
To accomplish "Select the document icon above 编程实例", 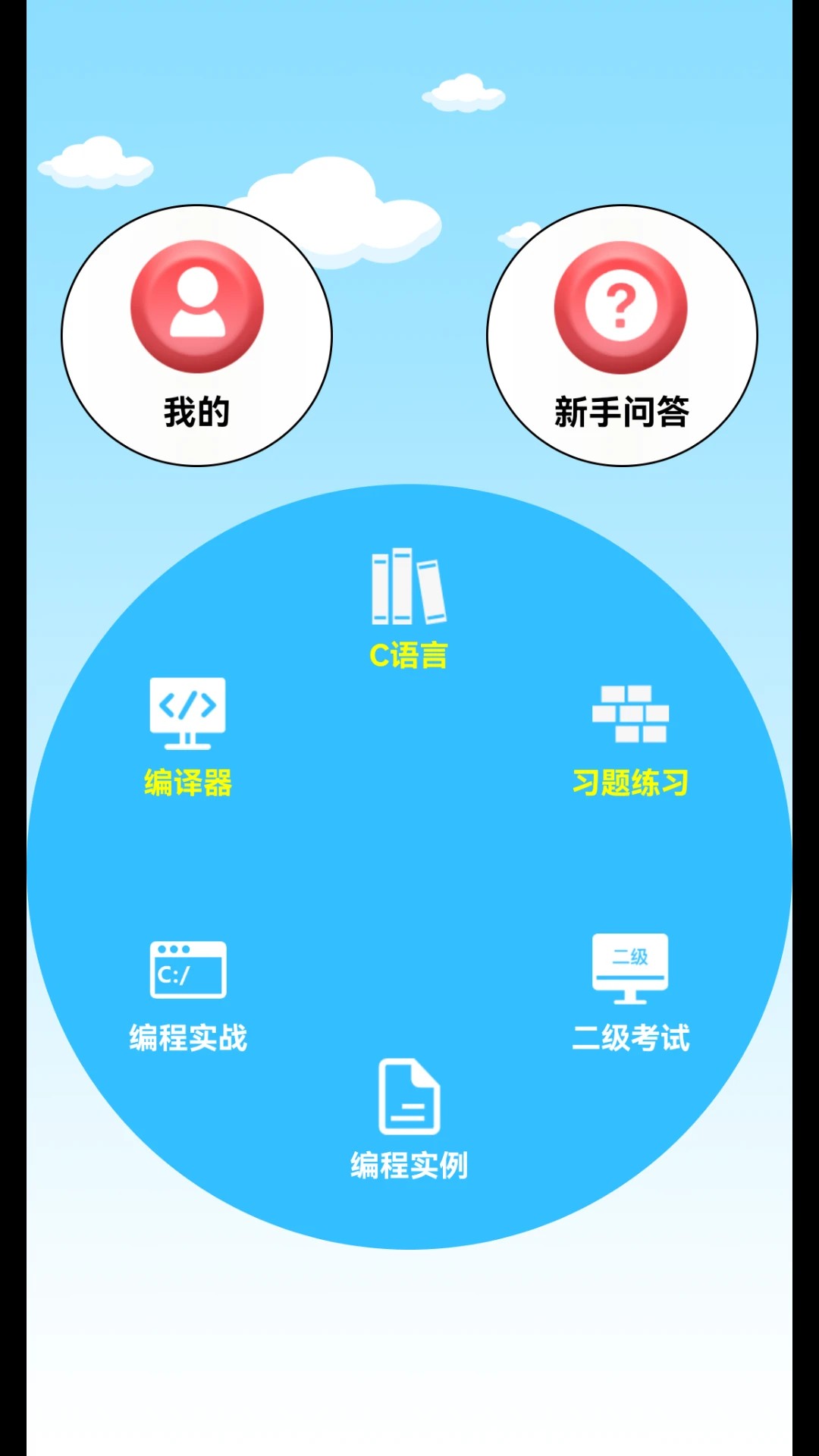I will (x=408, y=1096).
